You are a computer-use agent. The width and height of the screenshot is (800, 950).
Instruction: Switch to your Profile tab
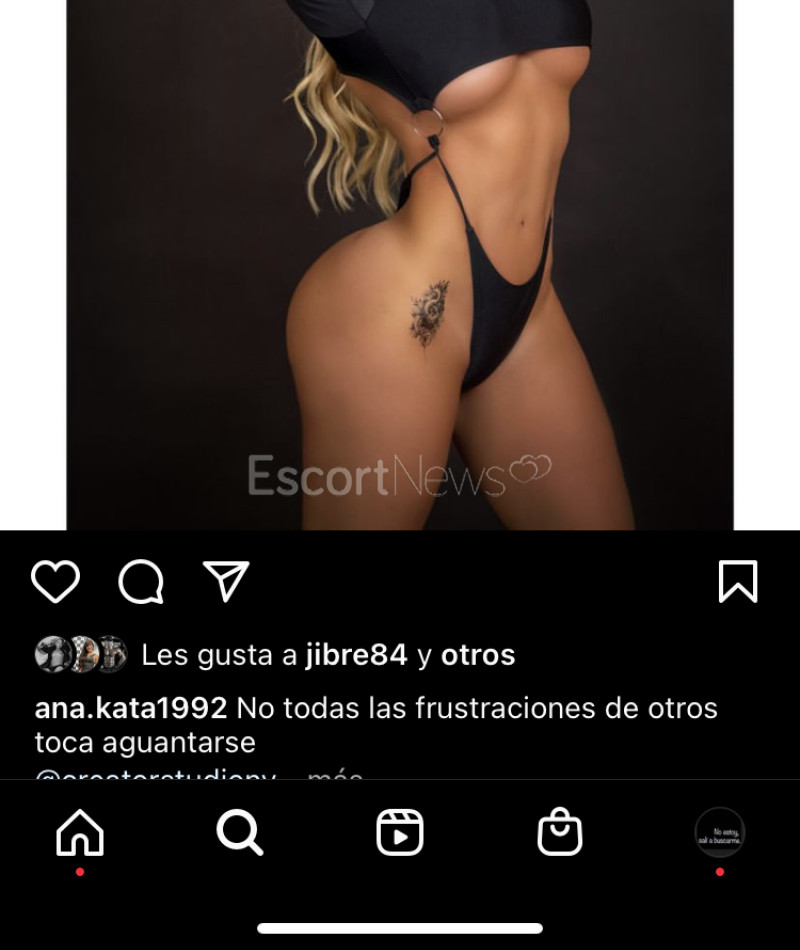720,832
